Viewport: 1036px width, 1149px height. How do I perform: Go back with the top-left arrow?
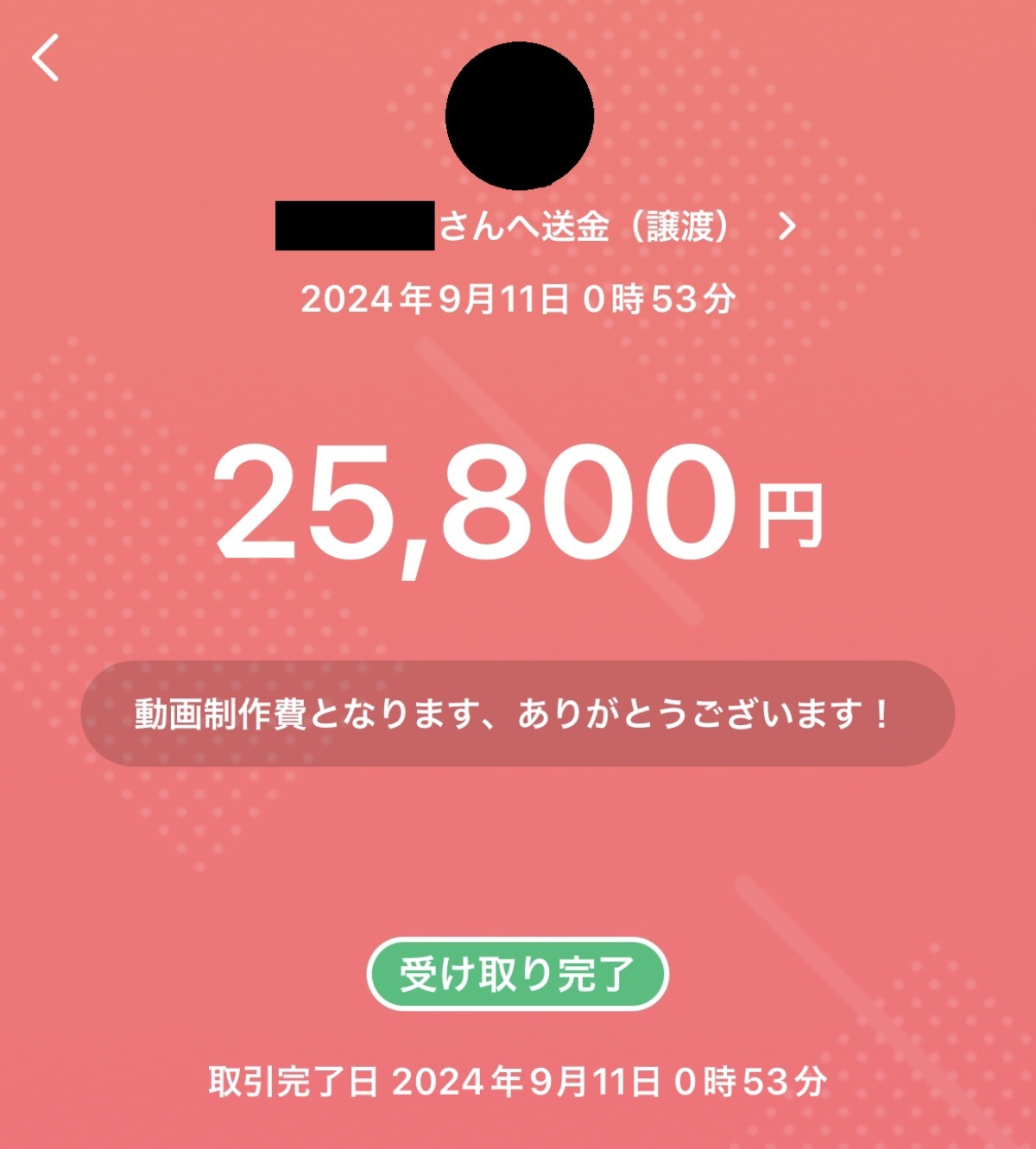point(45,58)
